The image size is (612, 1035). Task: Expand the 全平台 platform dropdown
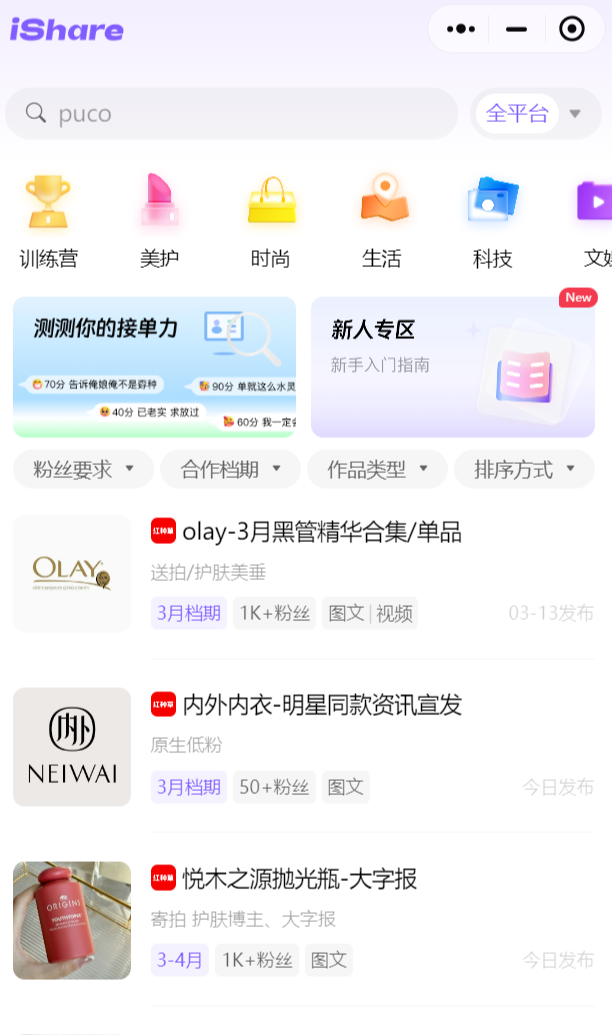(x=536, y=114)
